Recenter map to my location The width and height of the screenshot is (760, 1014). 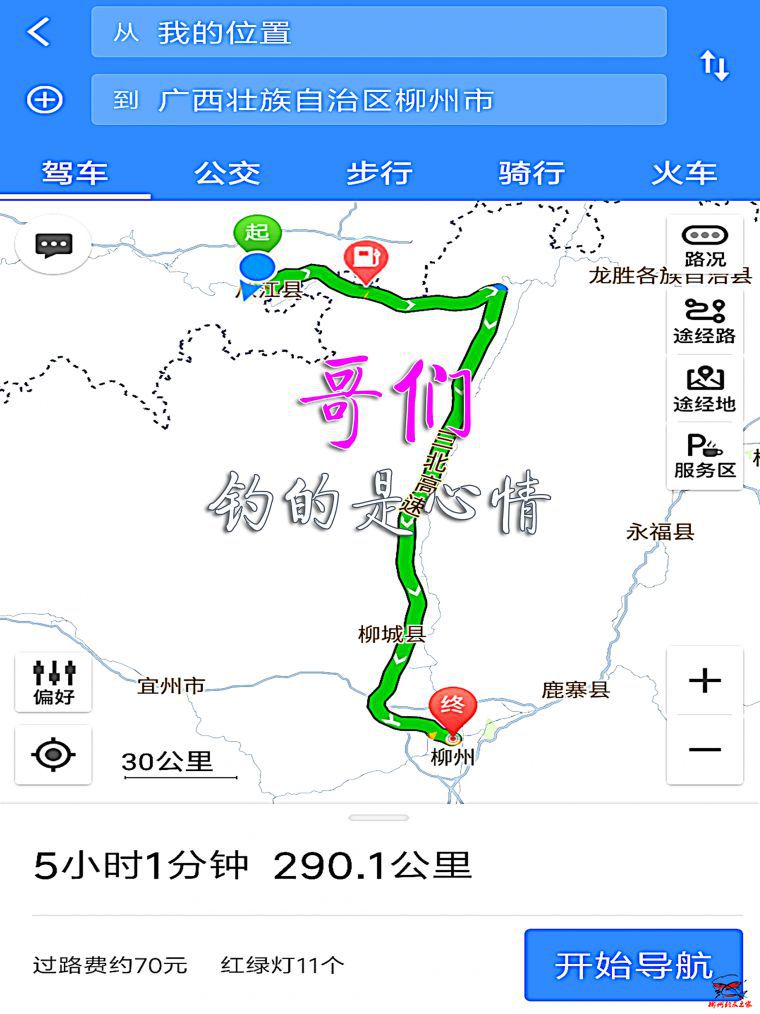[x=54, y=754]
